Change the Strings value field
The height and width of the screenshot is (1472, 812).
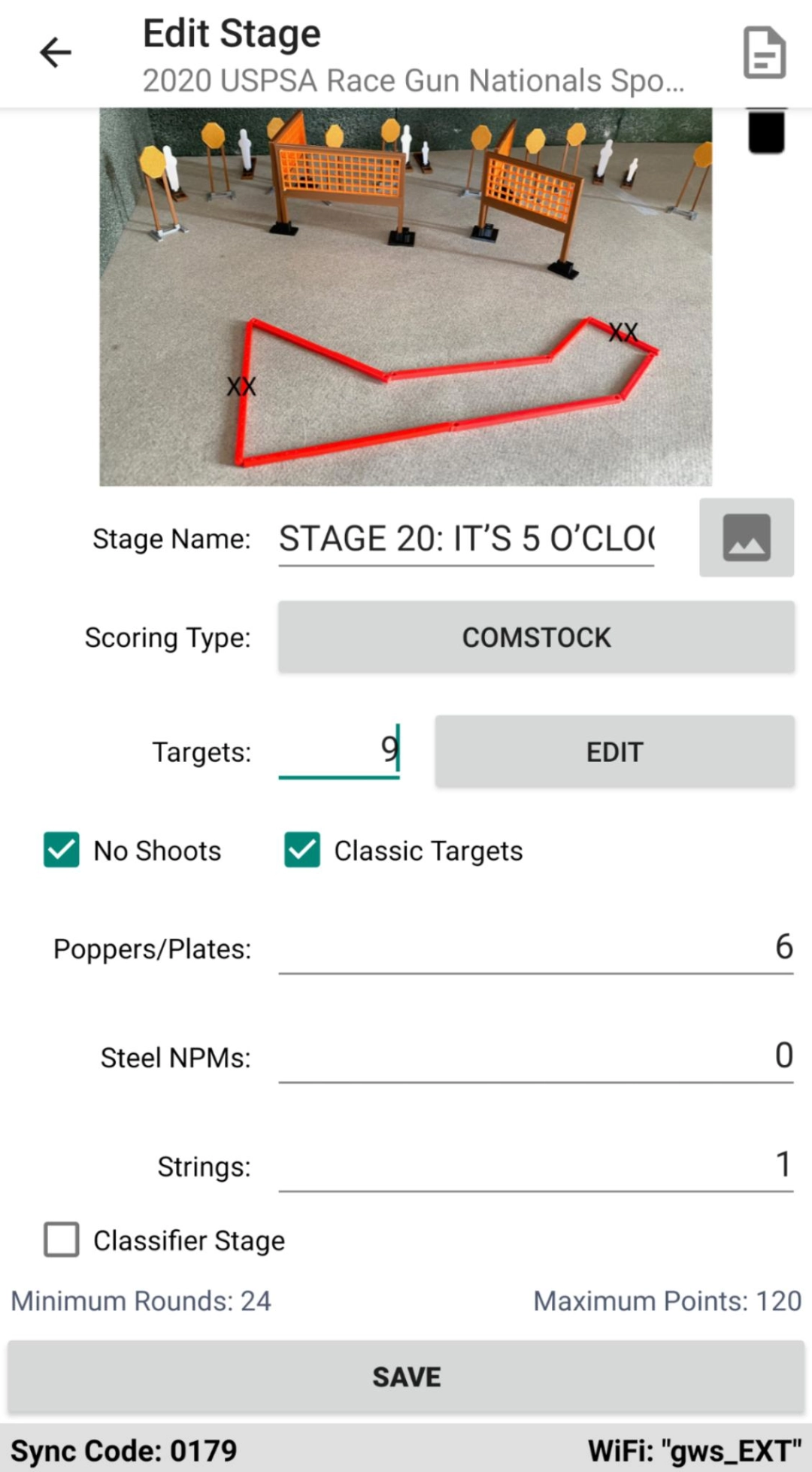(535, 1165)
